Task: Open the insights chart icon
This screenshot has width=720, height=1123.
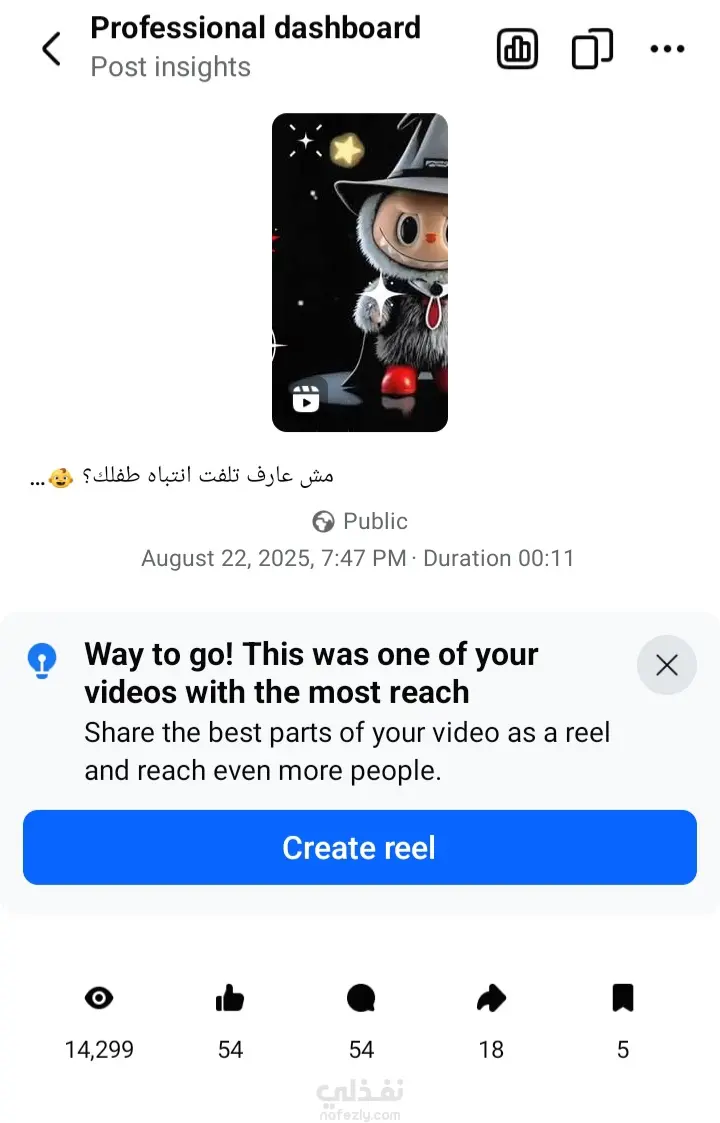Action: pyautogui.click(x=517, y=49)
